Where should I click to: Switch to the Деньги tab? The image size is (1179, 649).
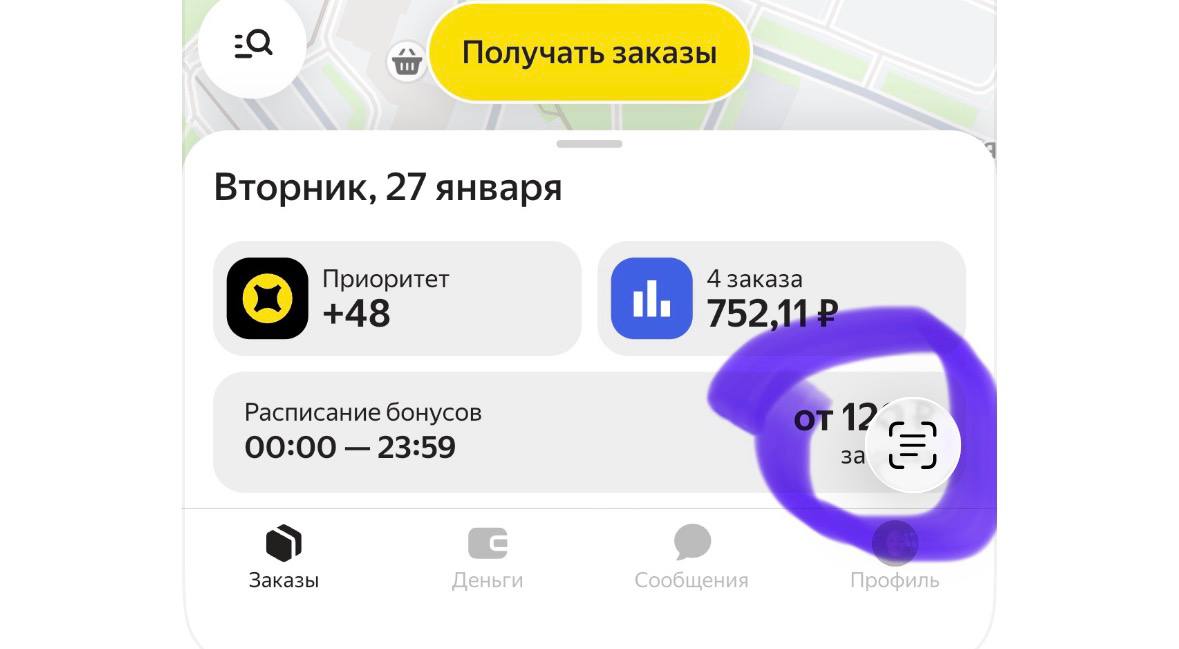[487, 557]
